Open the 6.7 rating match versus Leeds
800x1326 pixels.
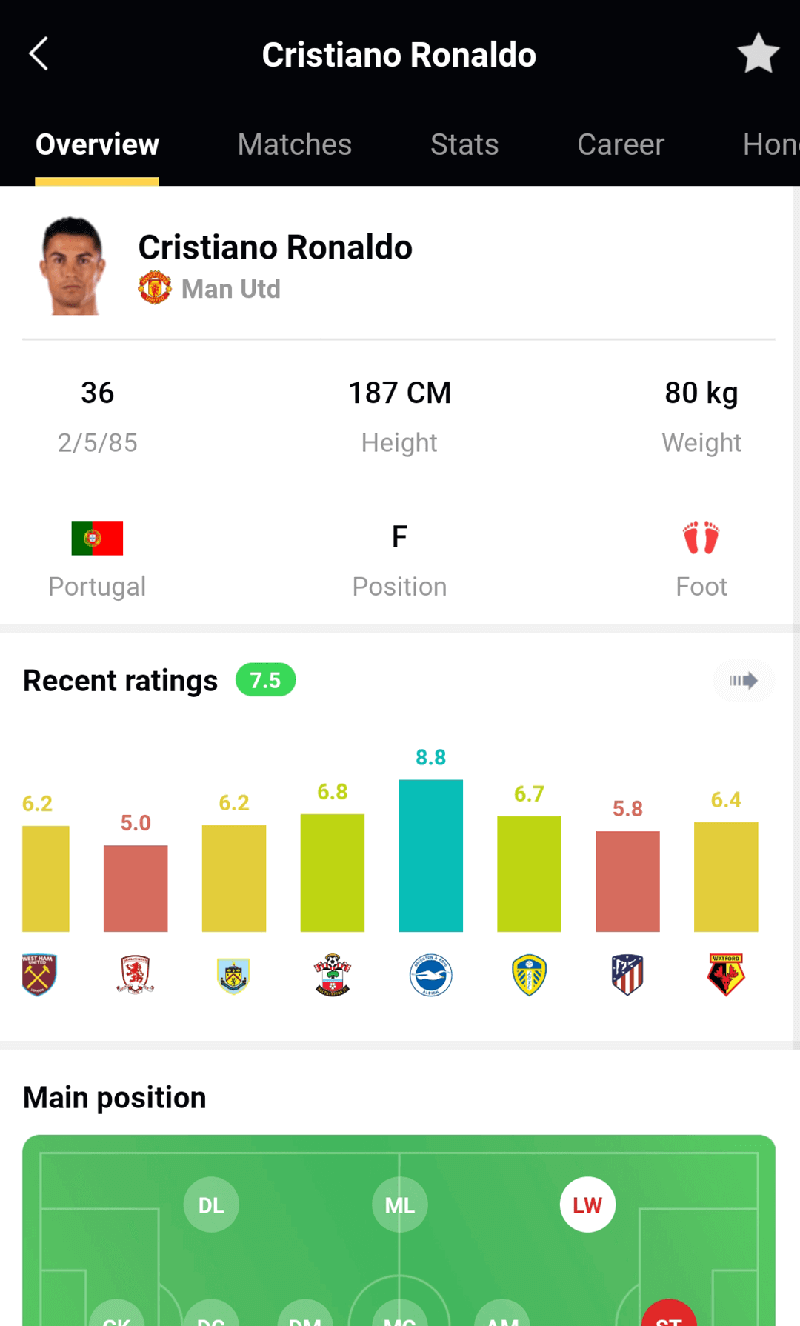[529, 873]
